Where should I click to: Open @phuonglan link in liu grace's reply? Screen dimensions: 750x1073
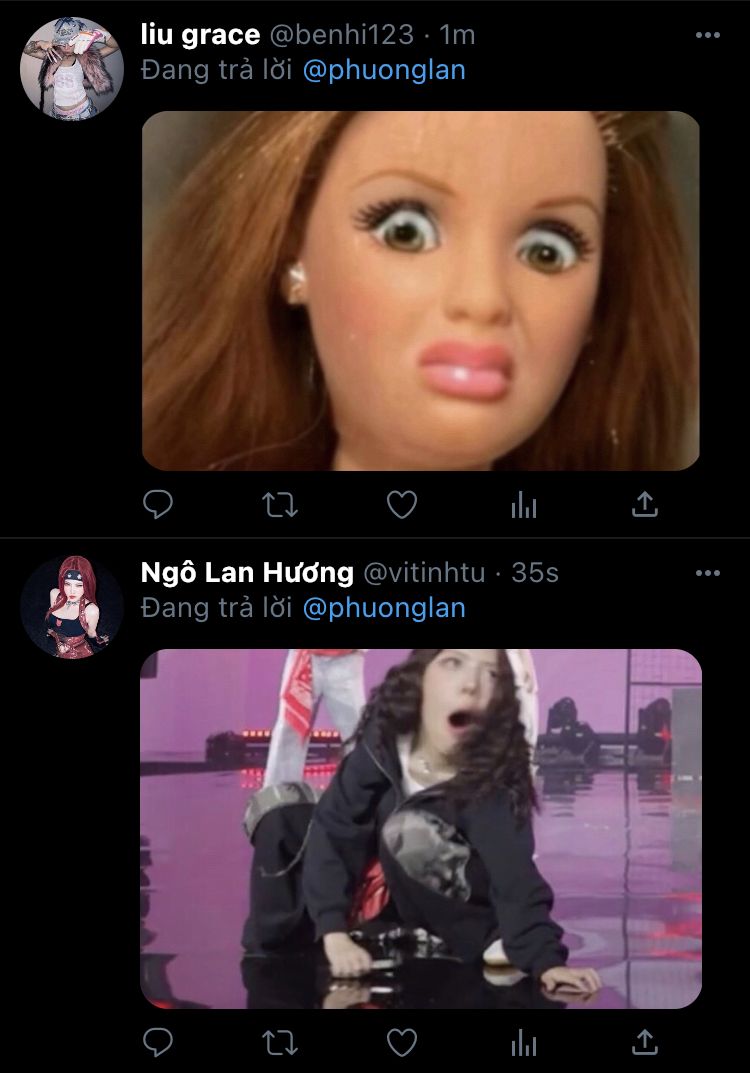tap(383, 71)
